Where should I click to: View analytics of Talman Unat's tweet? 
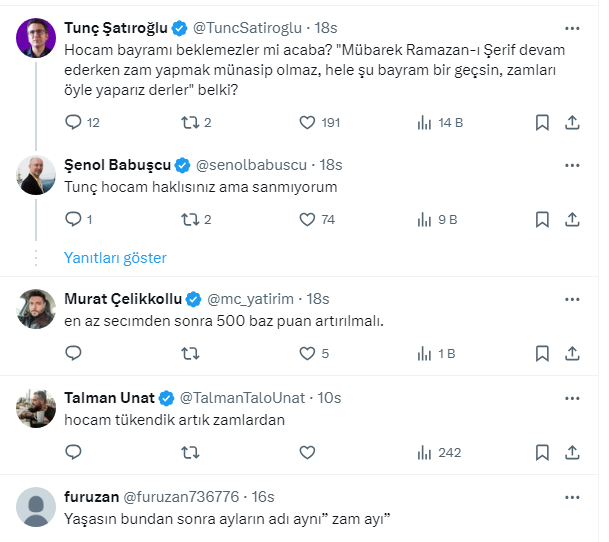438,451
